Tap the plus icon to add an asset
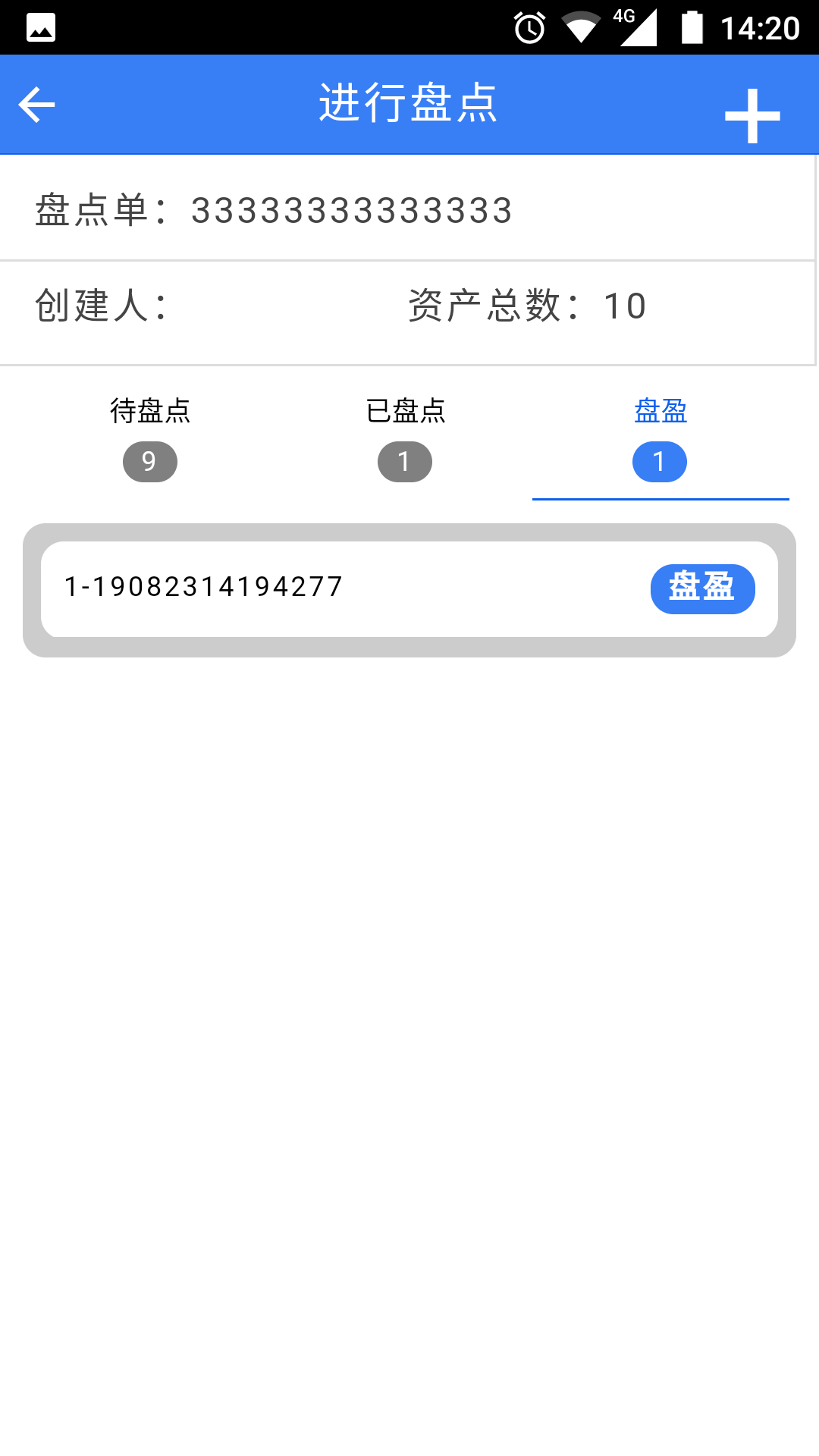This screenshot has width=819, height=1456. coord(752,116)
